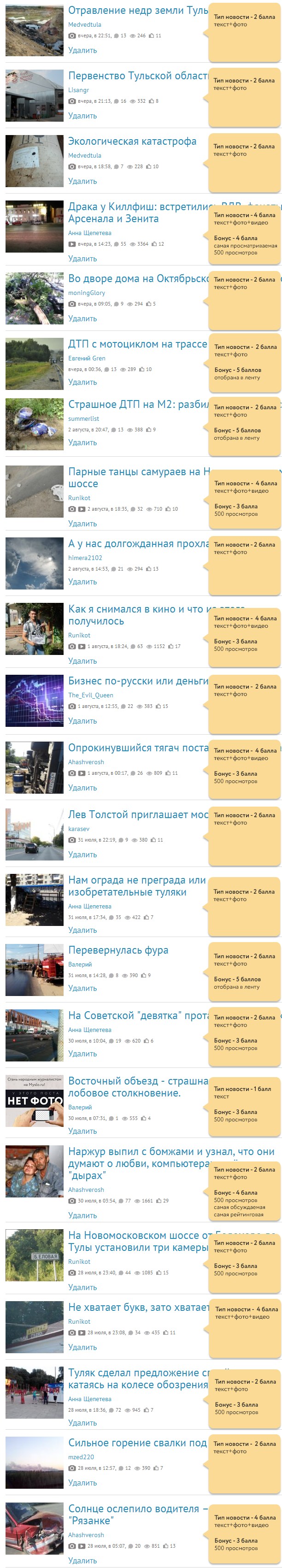Visit The_Evil_Queen's profile
Image resolution: width=282 pixels, height=1568 pixels.
90,695
